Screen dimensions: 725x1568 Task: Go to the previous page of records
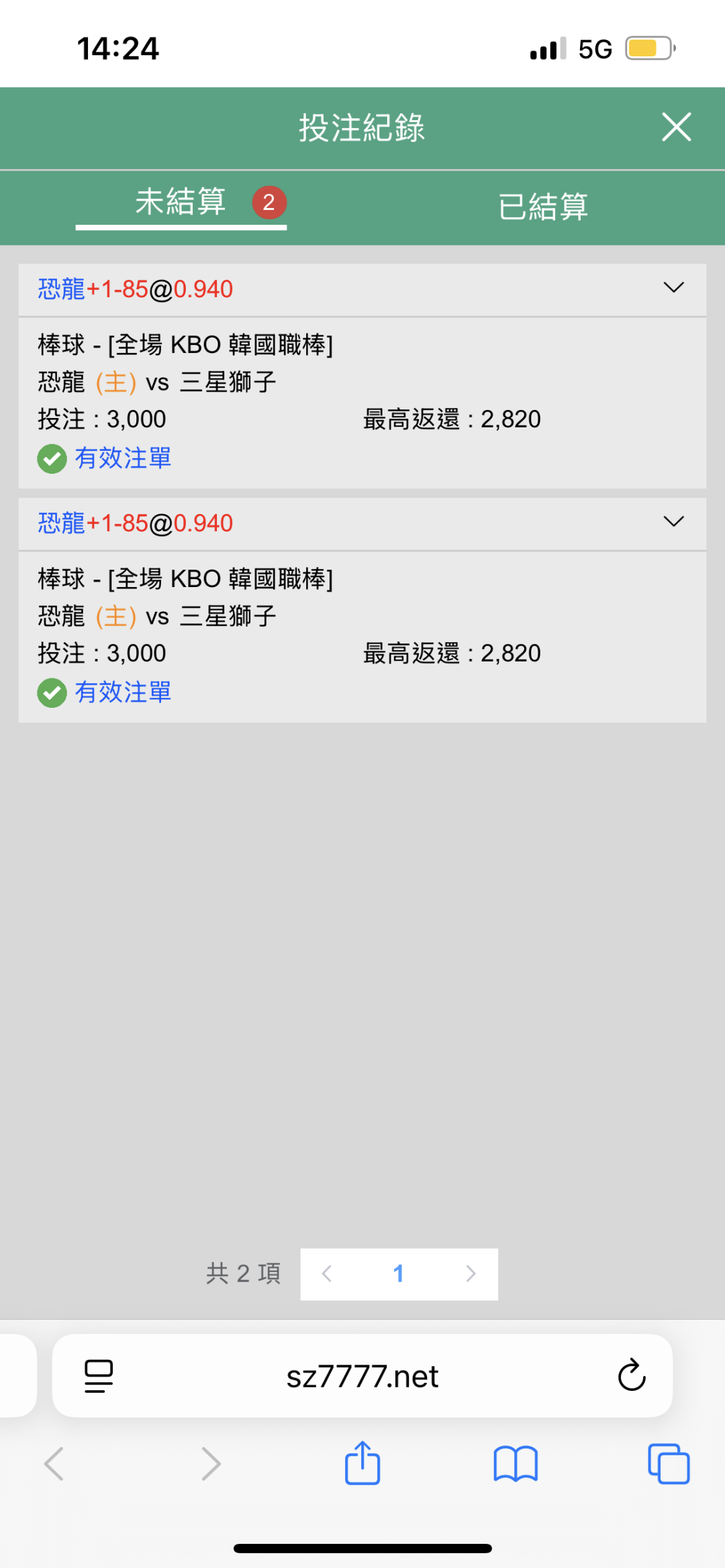pos(327,1273)
